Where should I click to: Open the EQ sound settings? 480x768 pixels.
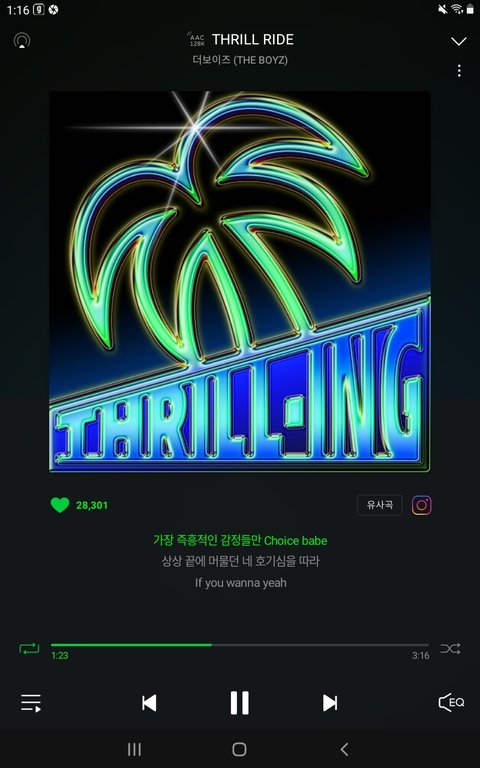click(x=451, y=702)
